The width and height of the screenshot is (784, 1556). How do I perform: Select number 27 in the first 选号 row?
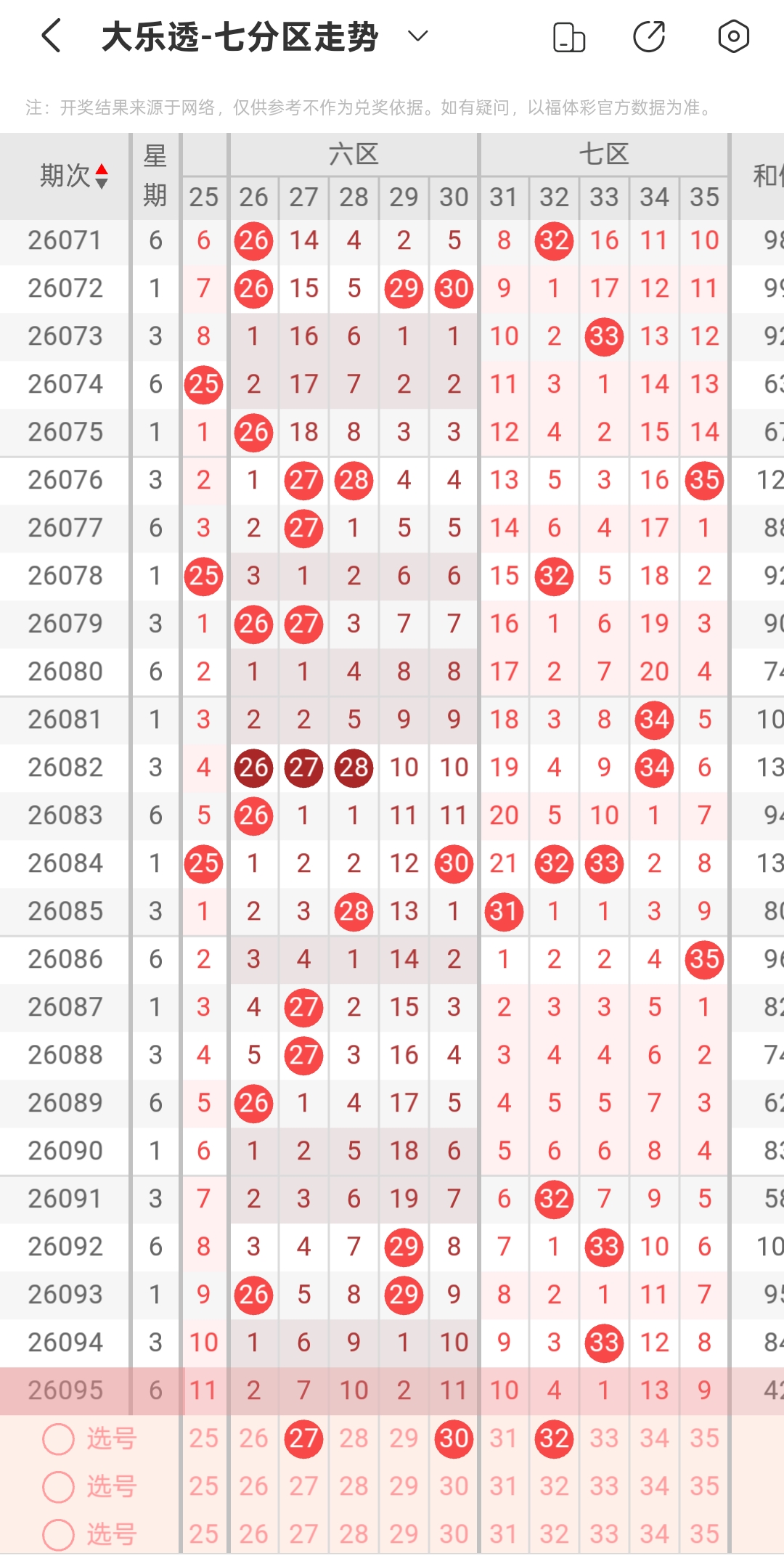(303, 1438)
